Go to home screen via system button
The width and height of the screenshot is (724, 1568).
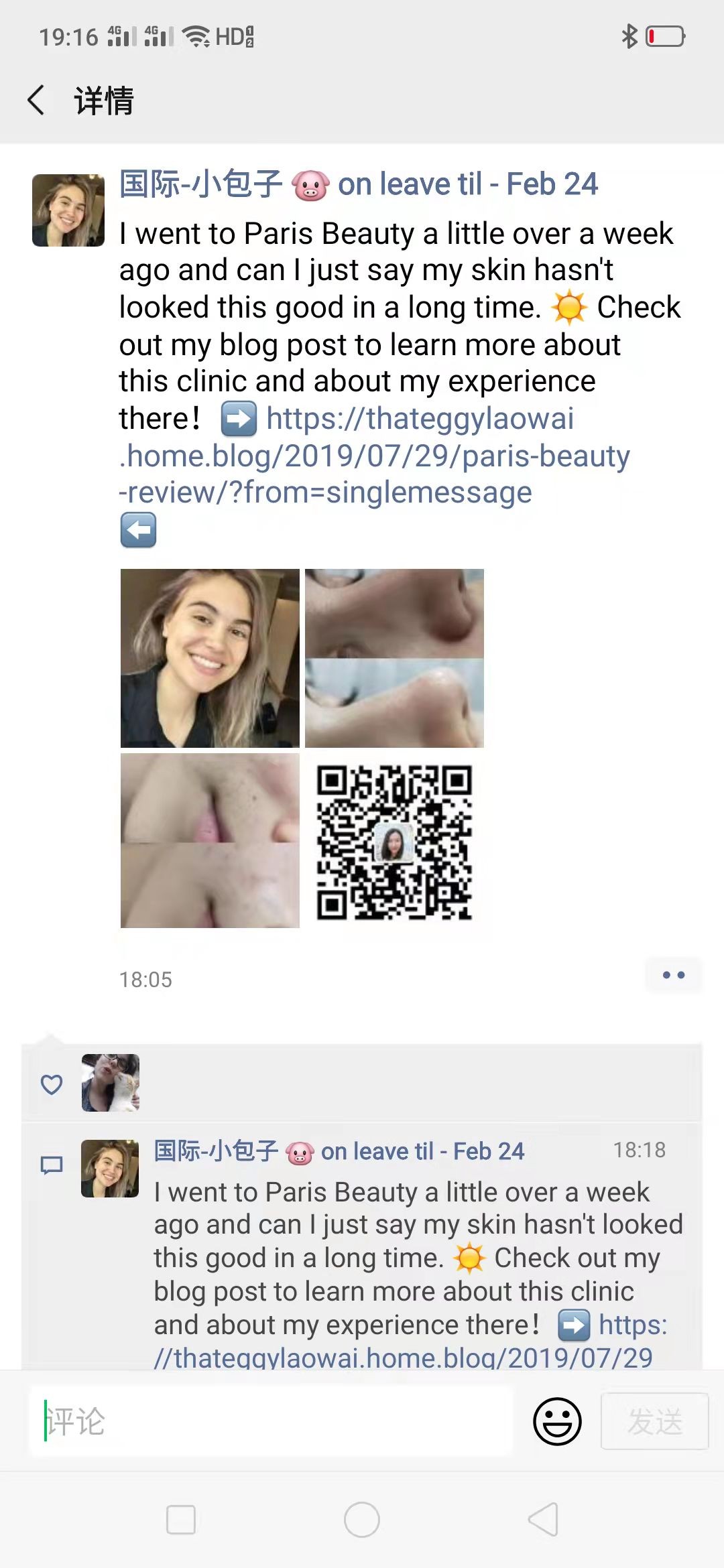362,1520
